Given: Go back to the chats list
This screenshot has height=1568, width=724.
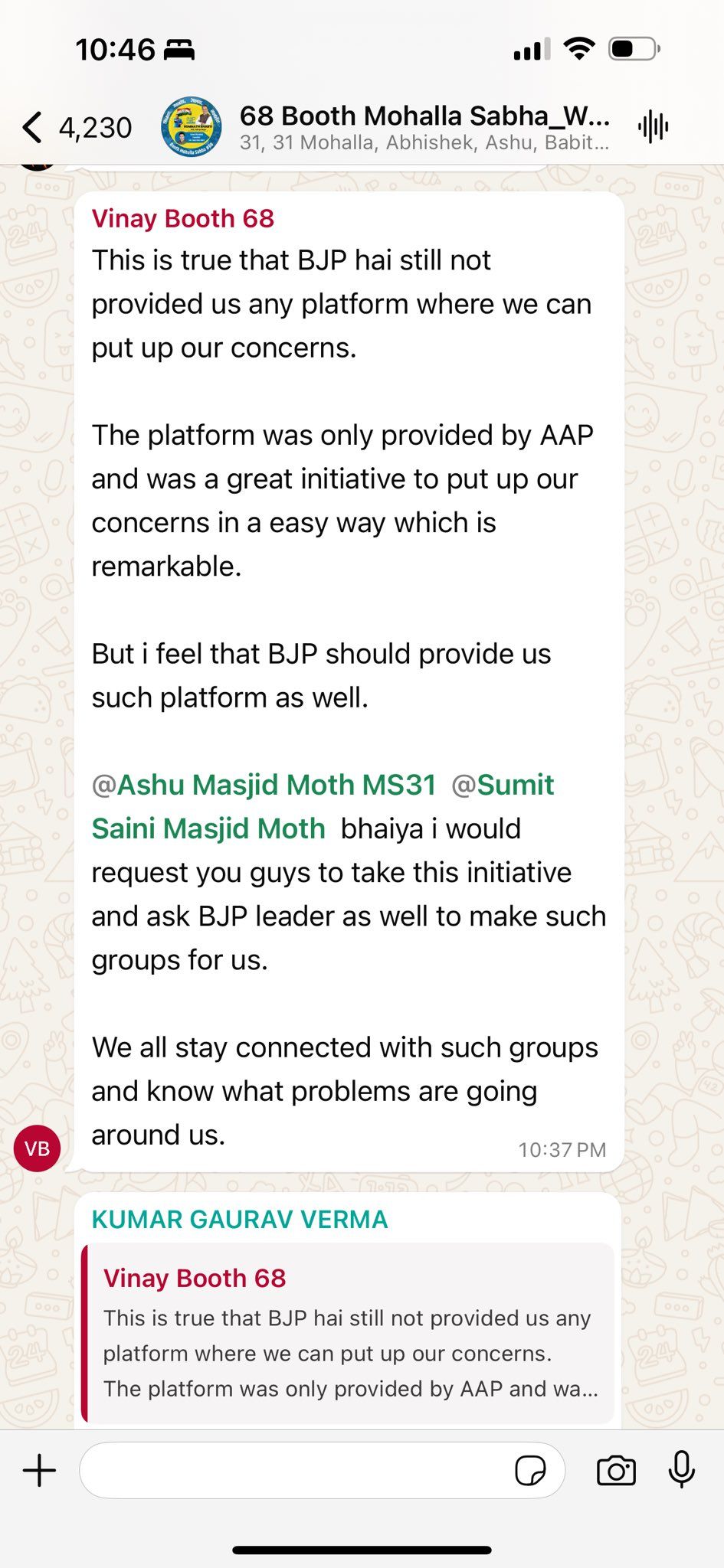Looking at the screenshot, I should 77,127.
